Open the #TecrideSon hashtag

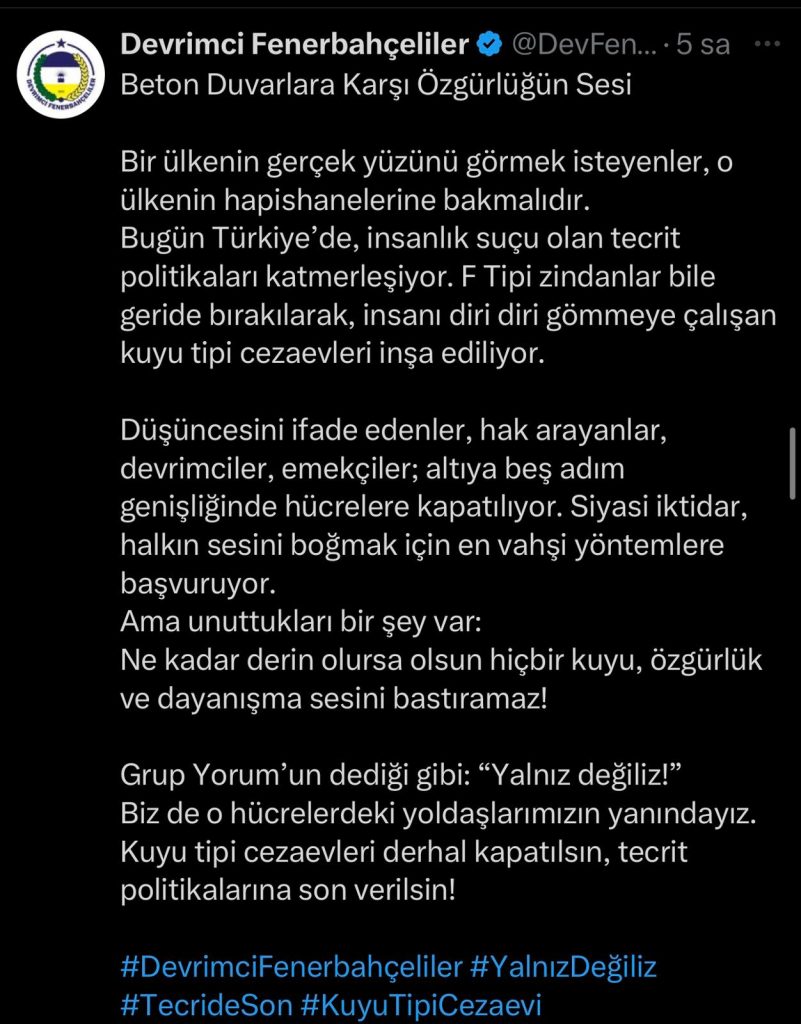[201, 1004]
